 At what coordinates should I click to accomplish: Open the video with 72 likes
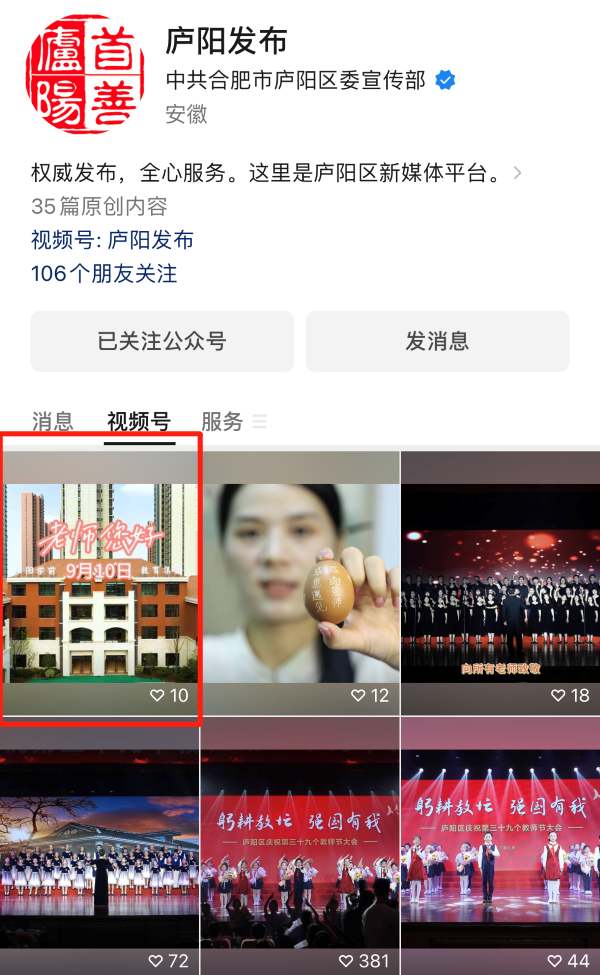100,845
